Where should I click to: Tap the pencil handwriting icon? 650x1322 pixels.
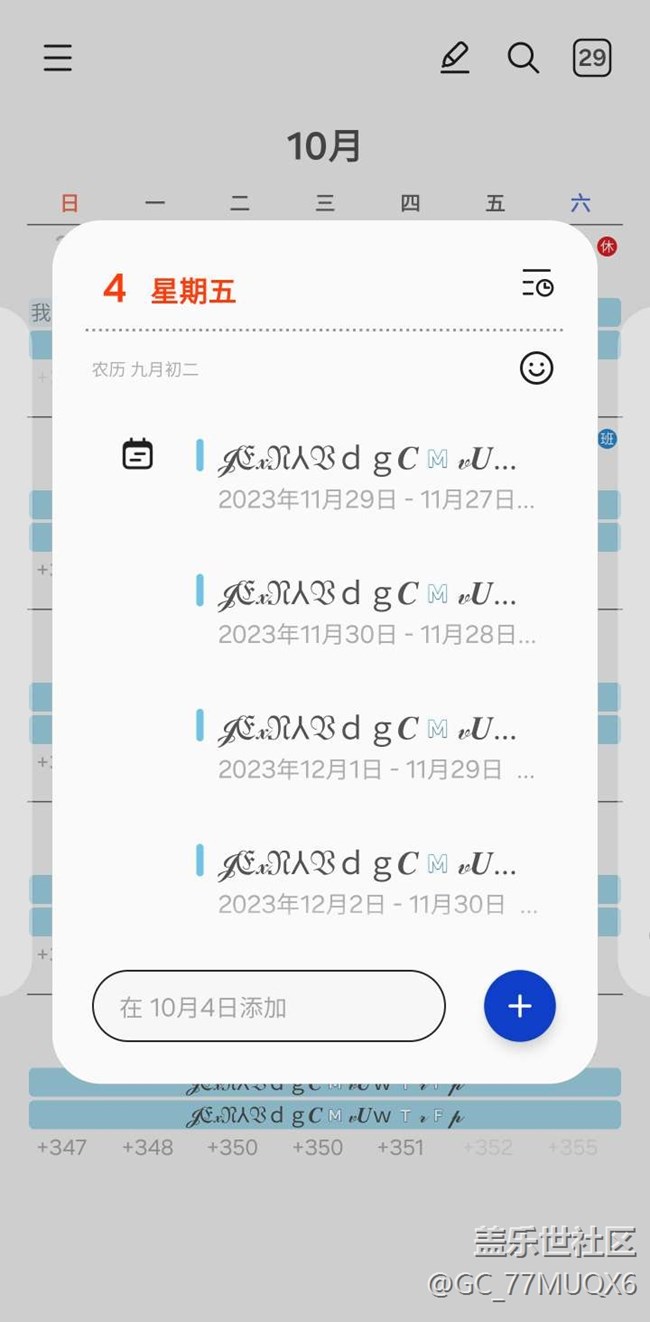[x=455, y=58]
